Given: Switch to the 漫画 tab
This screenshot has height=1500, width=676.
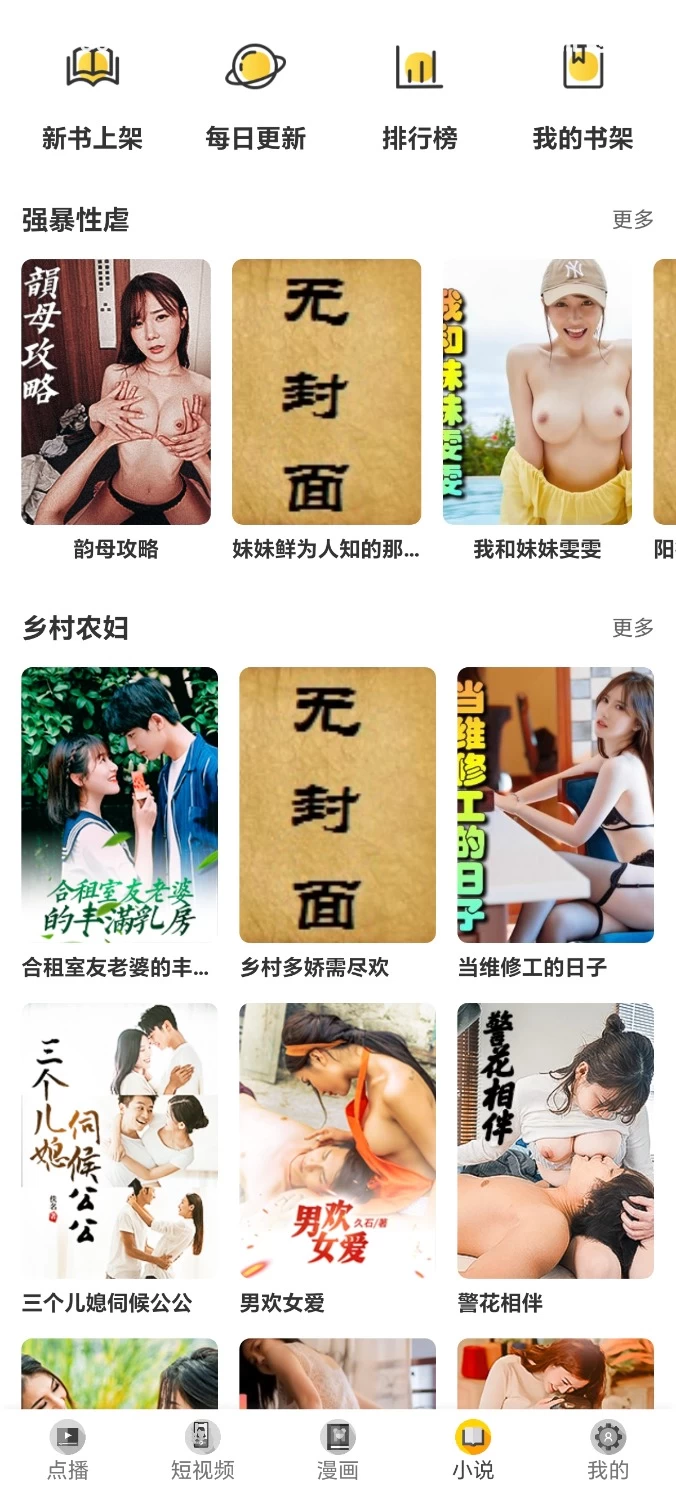Looking at the screenshot, I should (x=338, y=1452).
